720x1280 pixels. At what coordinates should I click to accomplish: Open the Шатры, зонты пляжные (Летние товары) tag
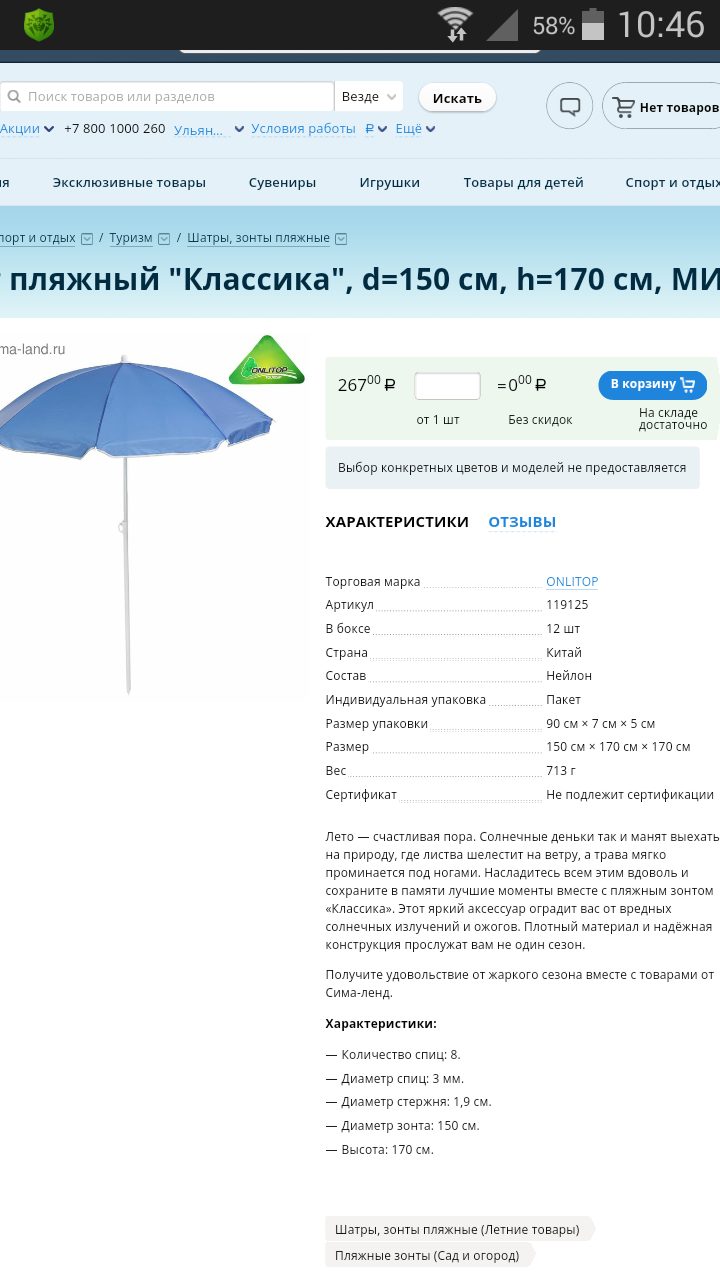click(x=457, y=1229)
